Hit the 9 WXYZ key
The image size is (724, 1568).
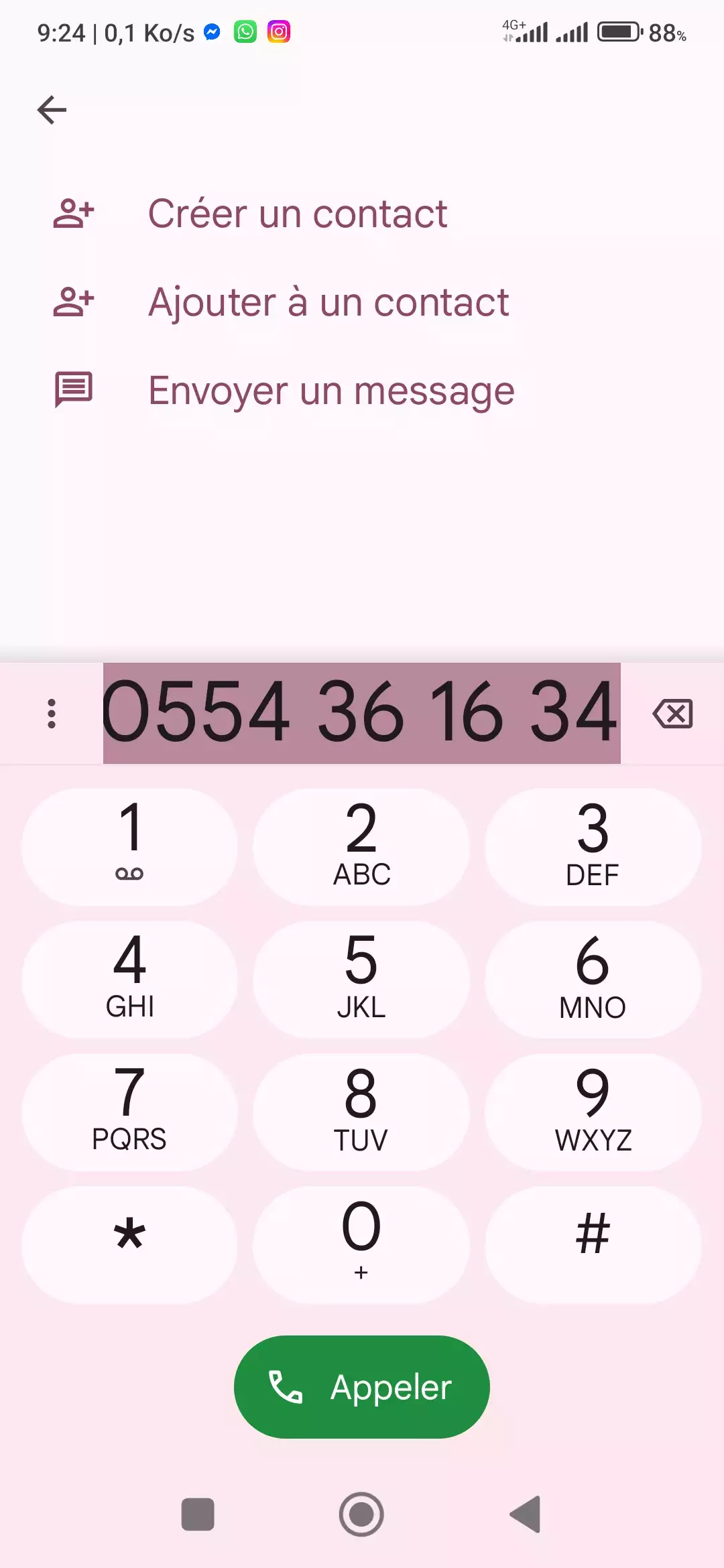click(593, 1112)
